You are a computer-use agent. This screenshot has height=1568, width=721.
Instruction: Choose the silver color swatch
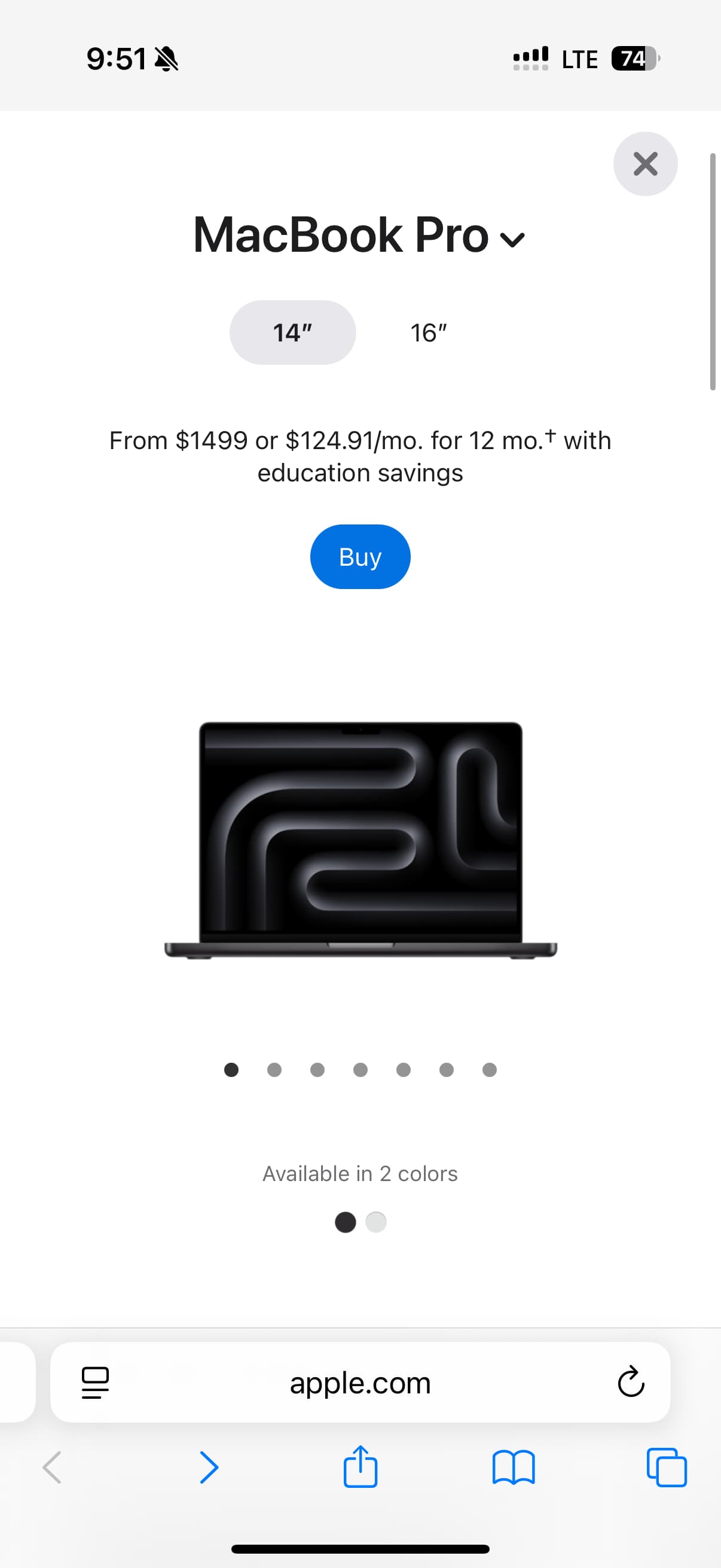coord(376,1222)
